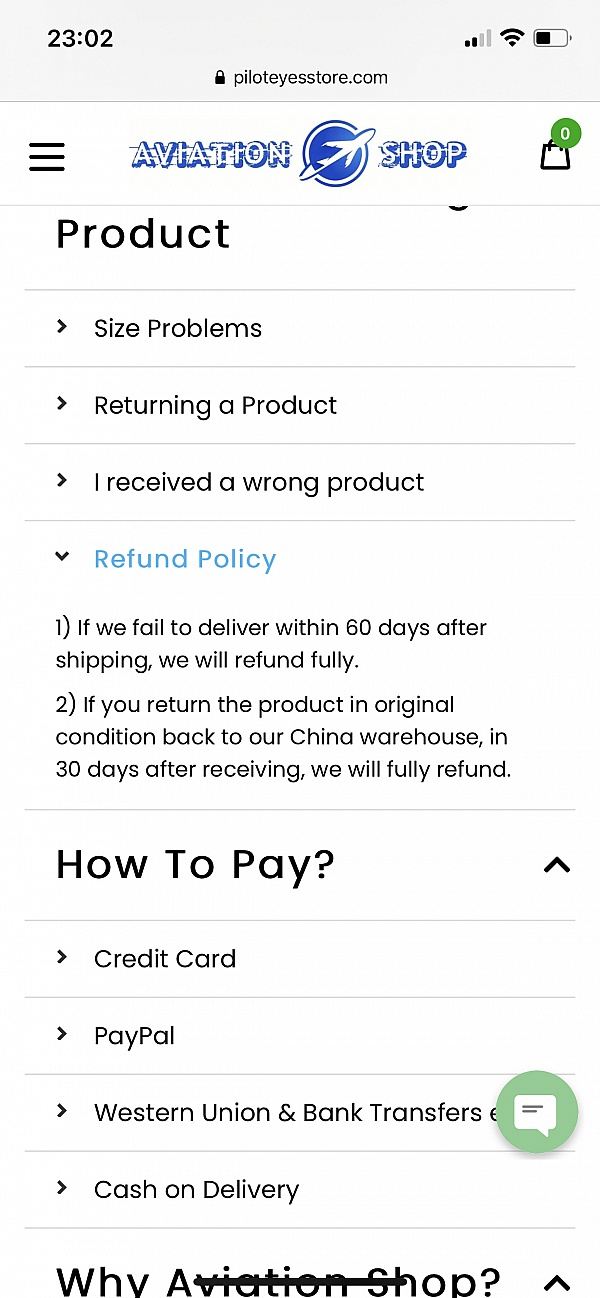Expand Western Union & Bank Transfers
This screenshot has height=1298, width=600.
pyautogui.click(x=287, y=1112)
